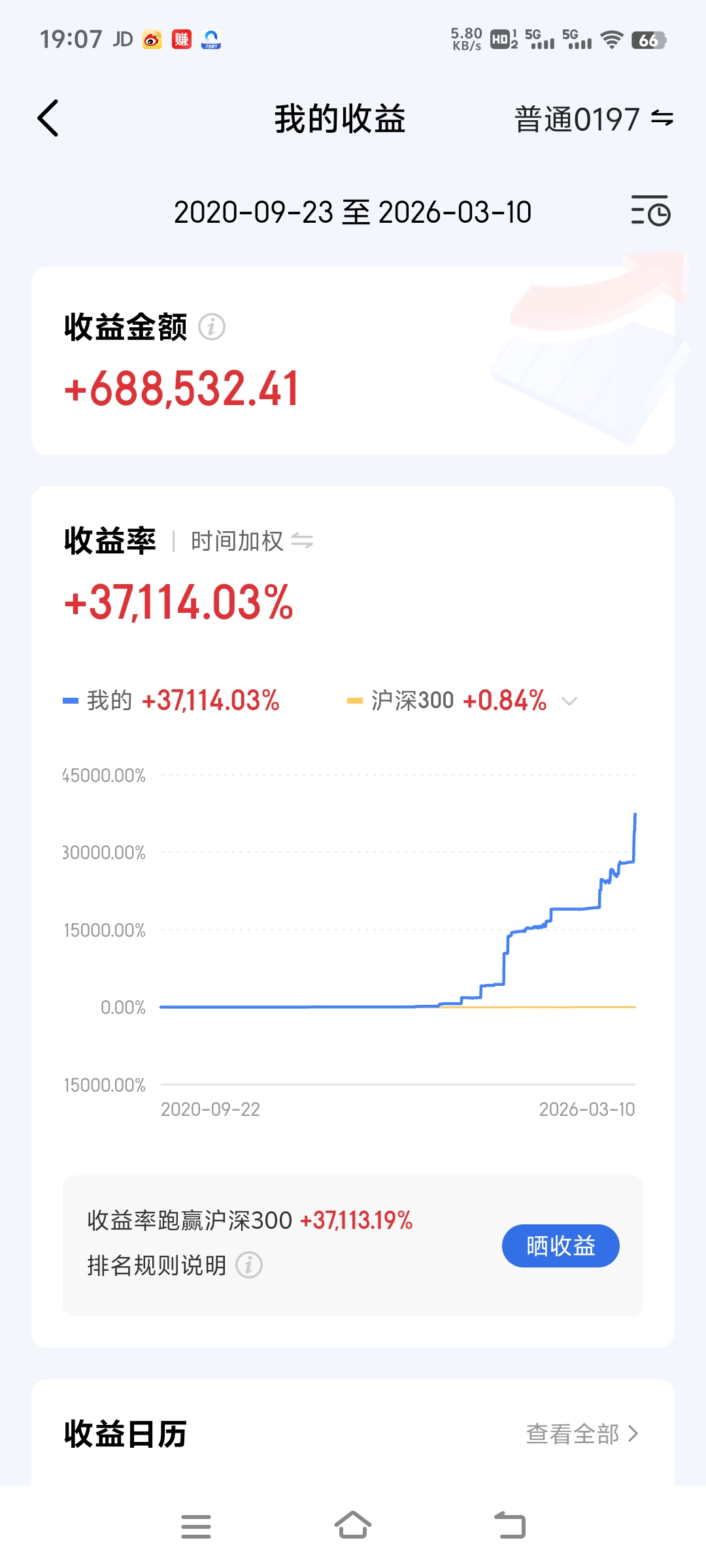Tap the 晒收益 share button
The image size is (706, 1568).
coord(560,1246)
